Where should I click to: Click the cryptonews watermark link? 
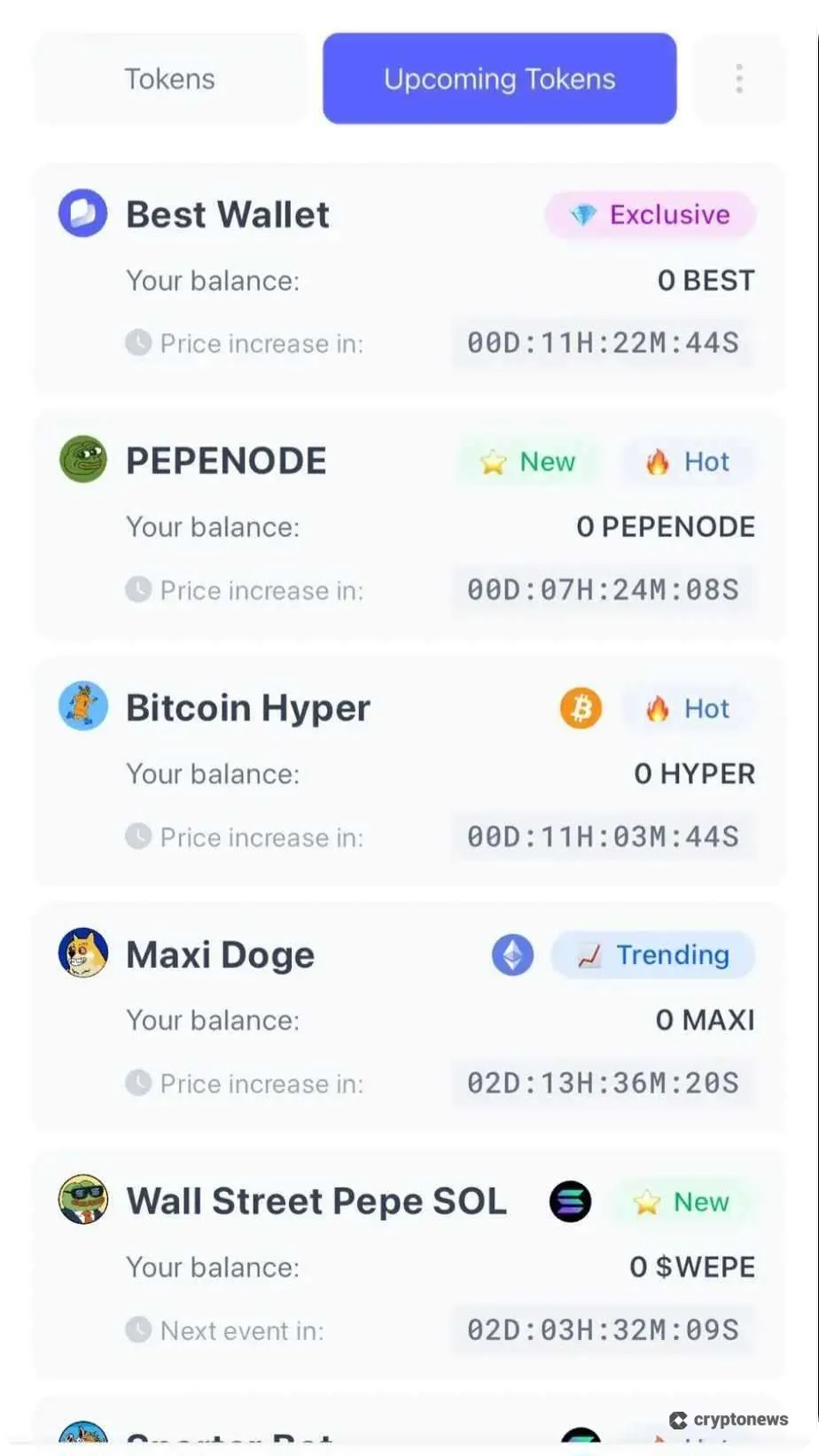pos(730,1419)
